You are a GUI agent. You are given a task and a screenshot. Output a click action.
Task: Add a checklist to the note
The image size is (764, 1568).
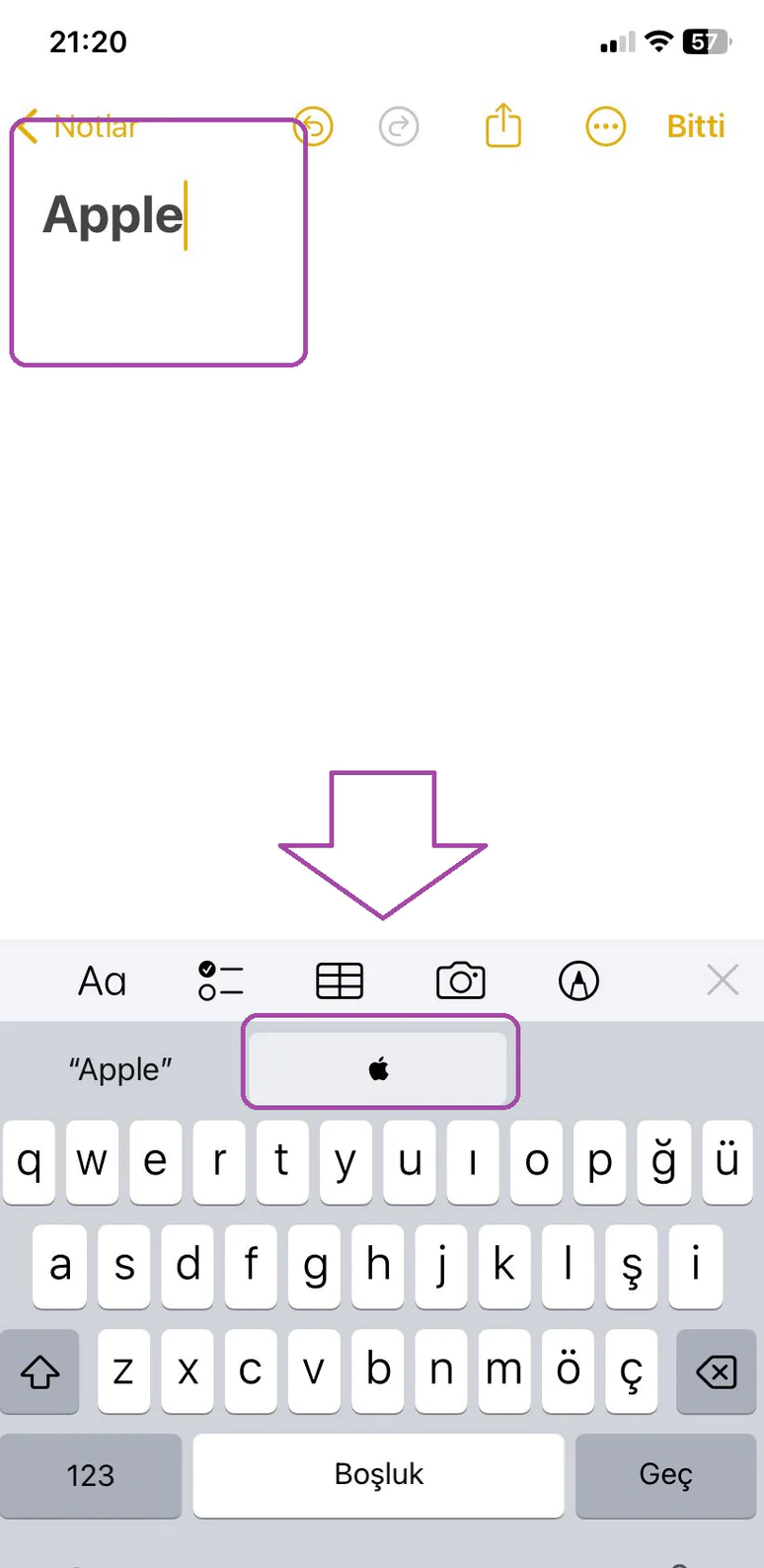coord(221,981)
